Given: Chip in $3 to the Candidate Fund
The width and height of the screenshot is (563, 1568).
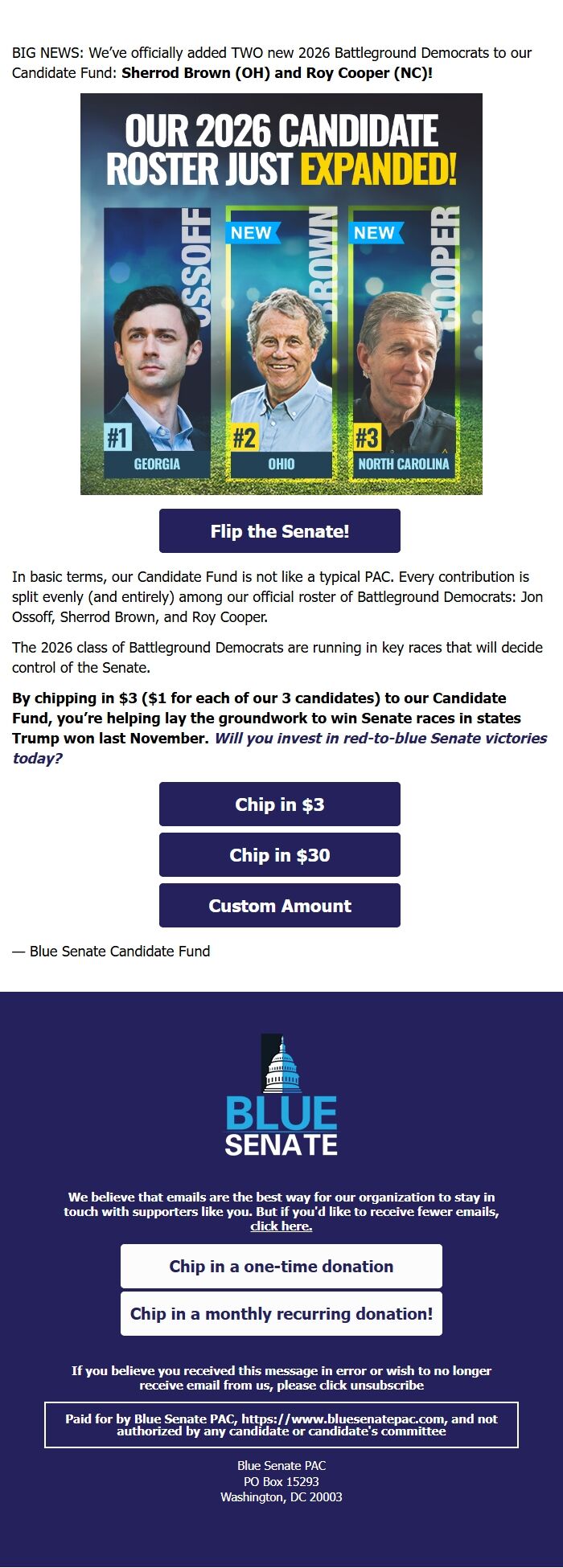Looking at the screenshot, I should click(x=280, y=804).
